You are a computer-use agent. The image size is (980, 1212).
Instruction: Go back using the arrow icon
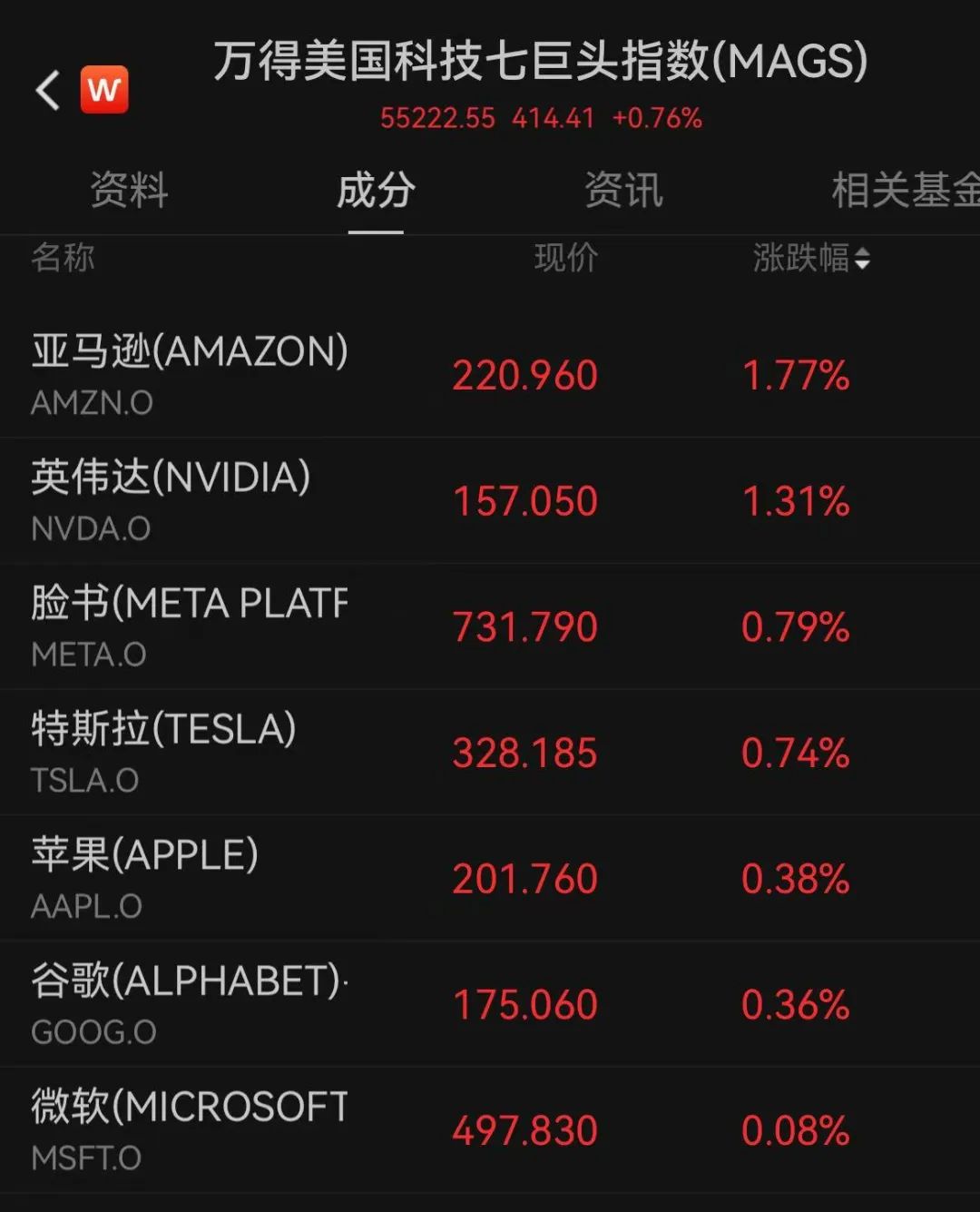pos(48,91)
